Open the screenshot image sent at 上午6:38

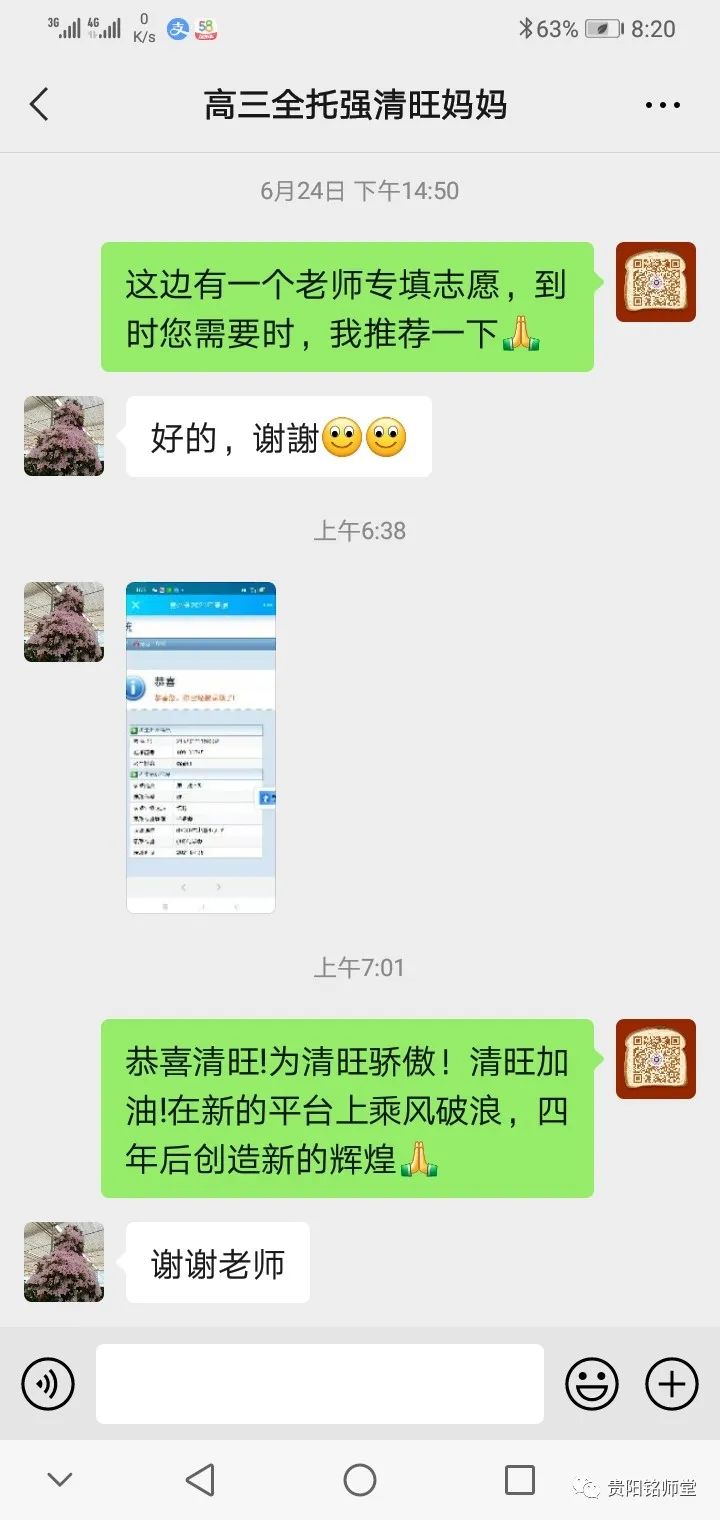click(201, 747)
